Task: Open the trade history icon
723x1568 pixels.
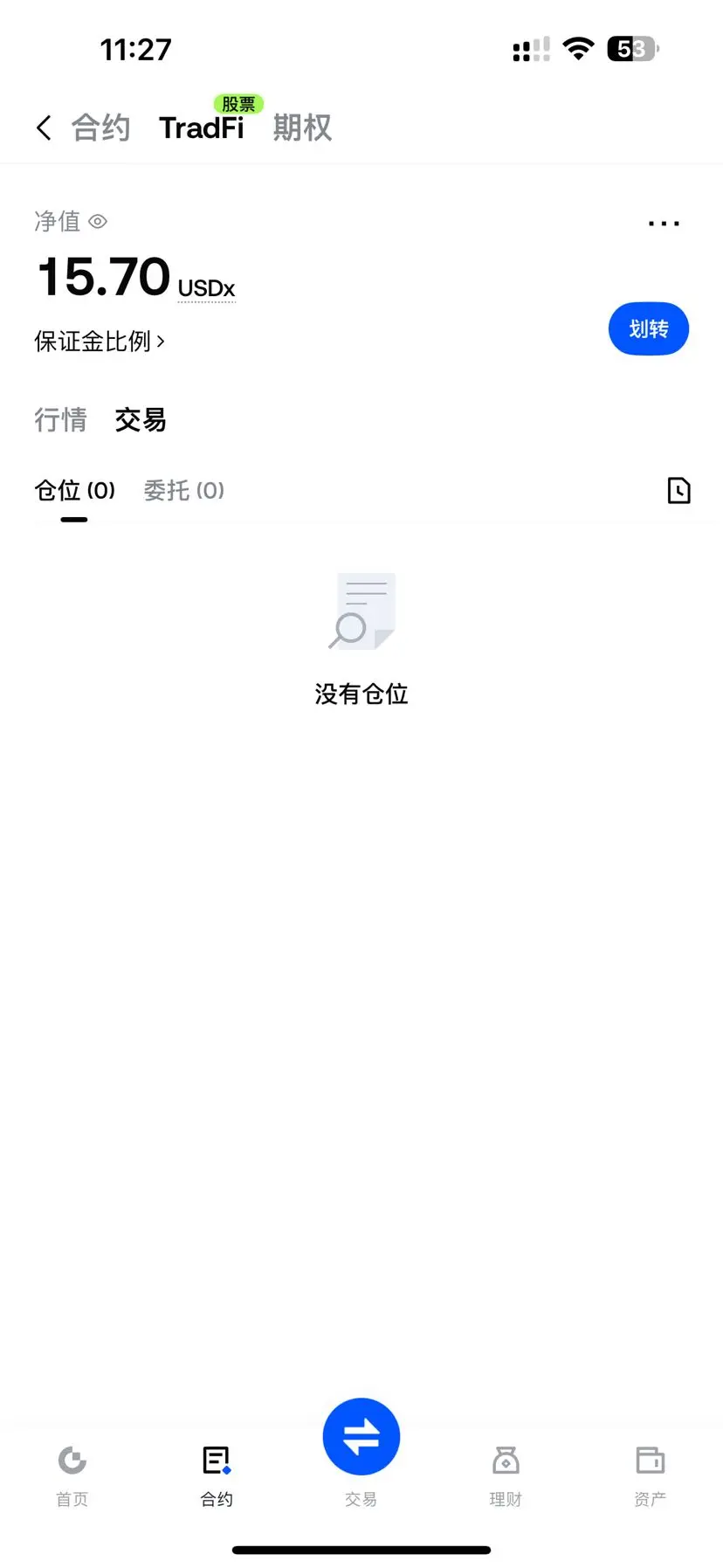Action: click(x=678, y=490)
